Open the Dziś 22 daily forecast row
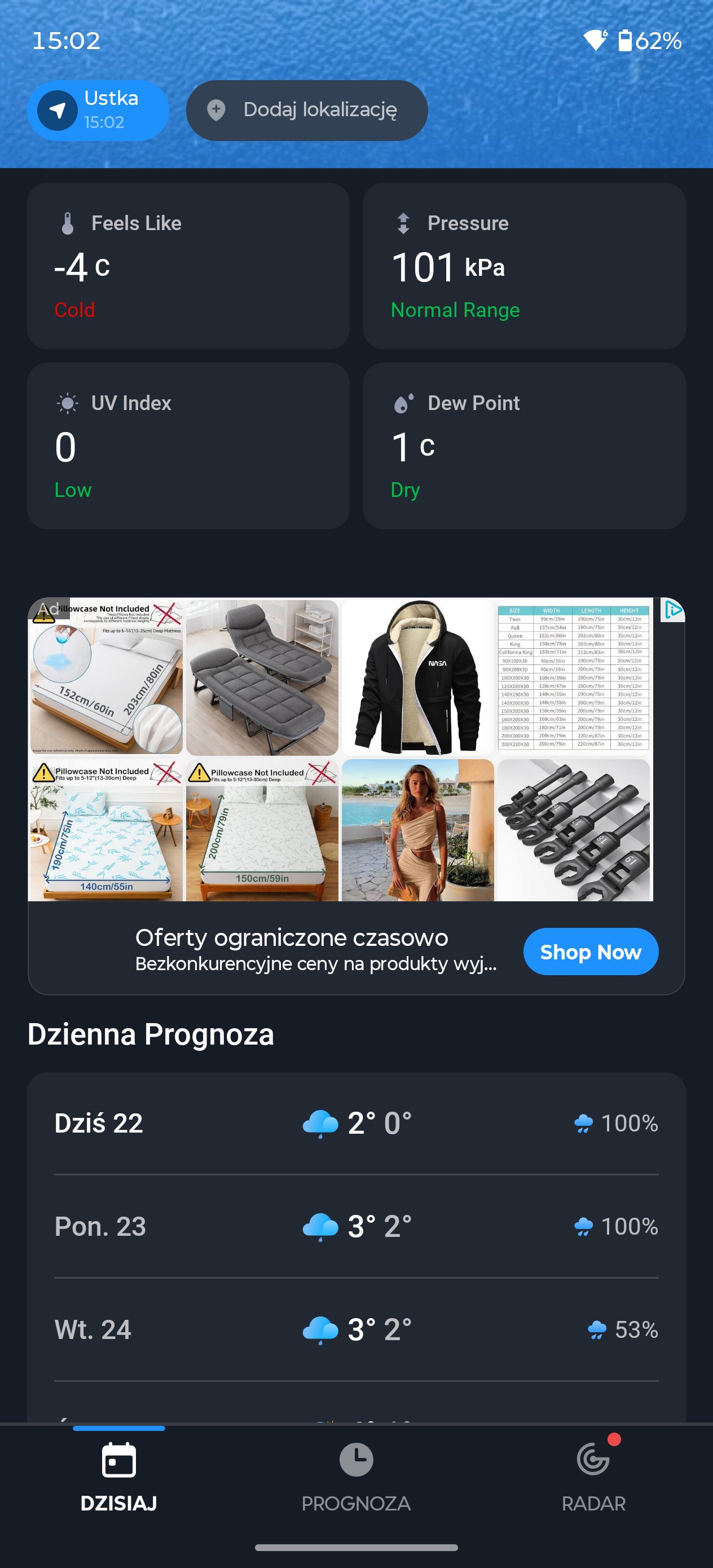The image size is (713, 1568). coord(356,1123)
